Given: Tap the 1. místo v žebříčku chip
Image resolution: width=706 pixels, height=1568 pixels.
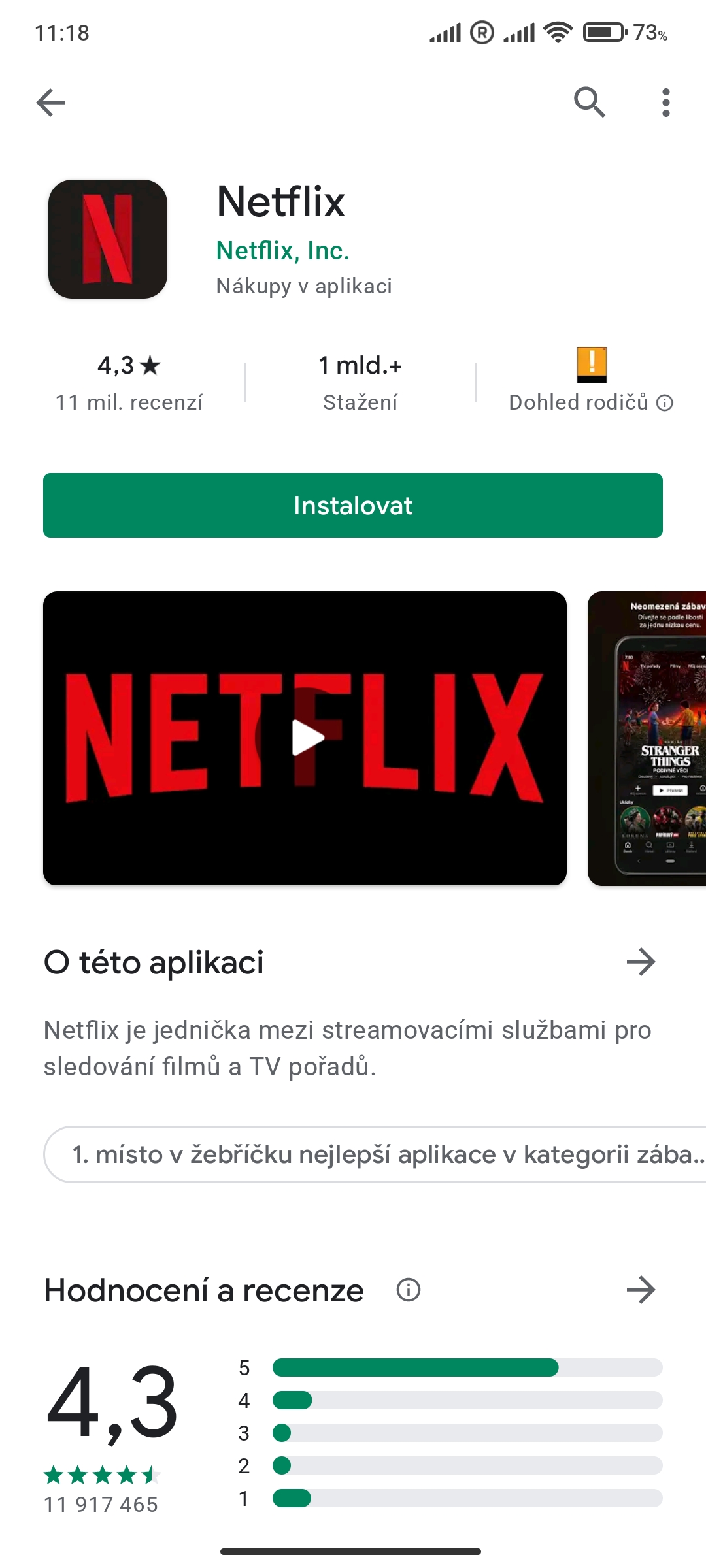Looking at the screenshot, I should click(x=375, y=1154).
